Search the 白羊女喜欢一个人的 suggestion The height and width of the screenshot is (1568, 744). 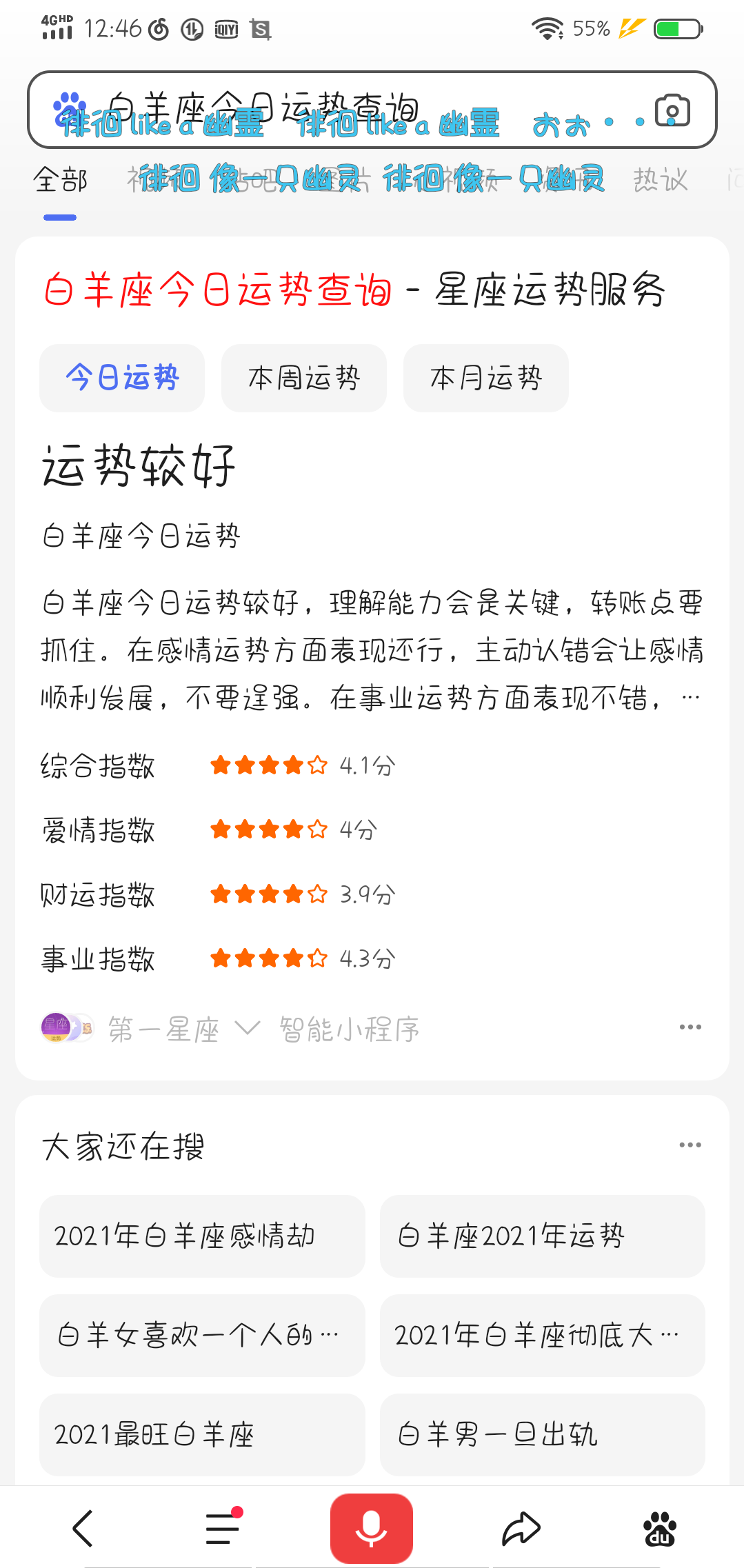click(201, 1335)
